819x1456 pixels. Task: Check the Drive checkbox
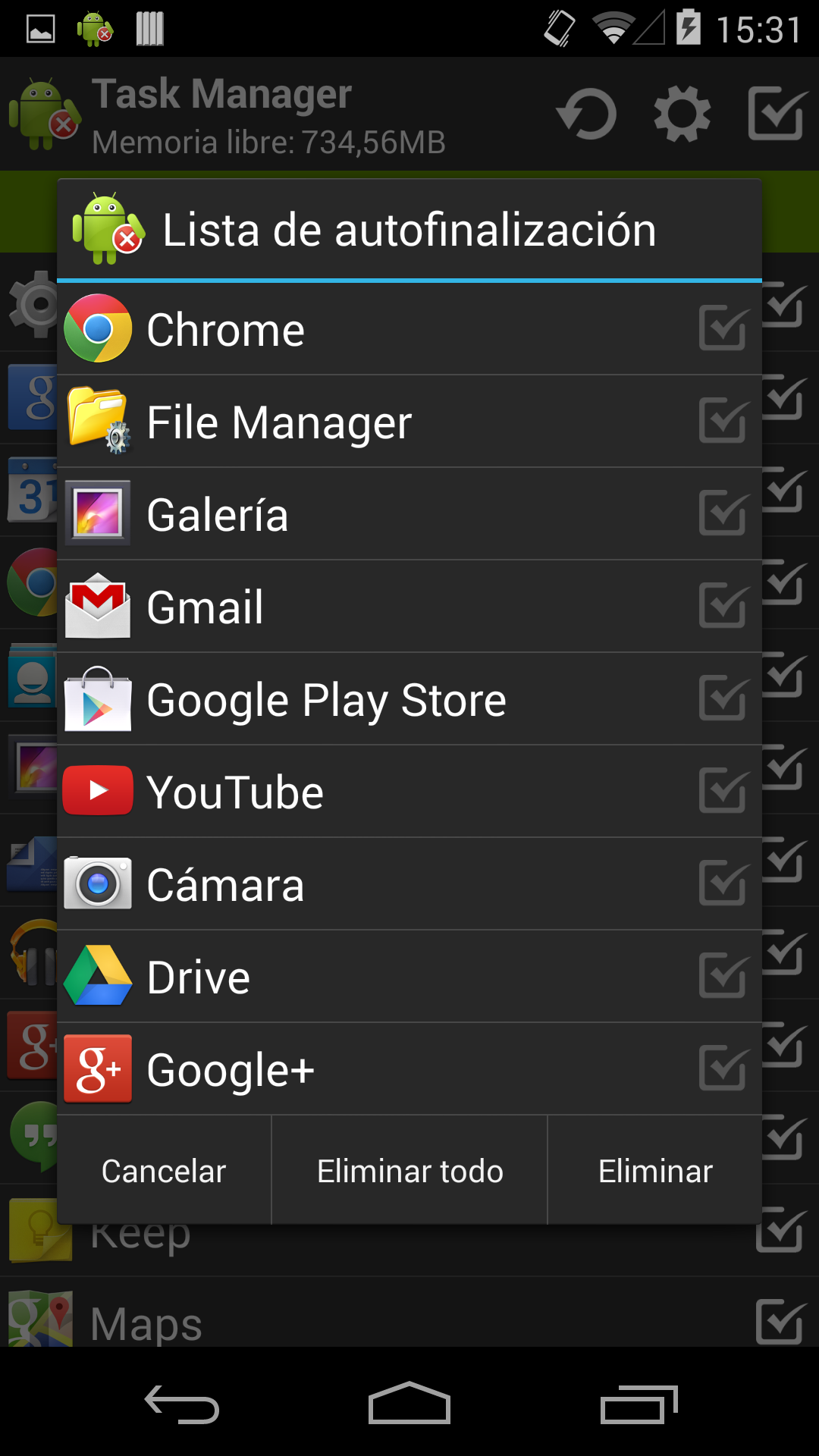[723, 977]
